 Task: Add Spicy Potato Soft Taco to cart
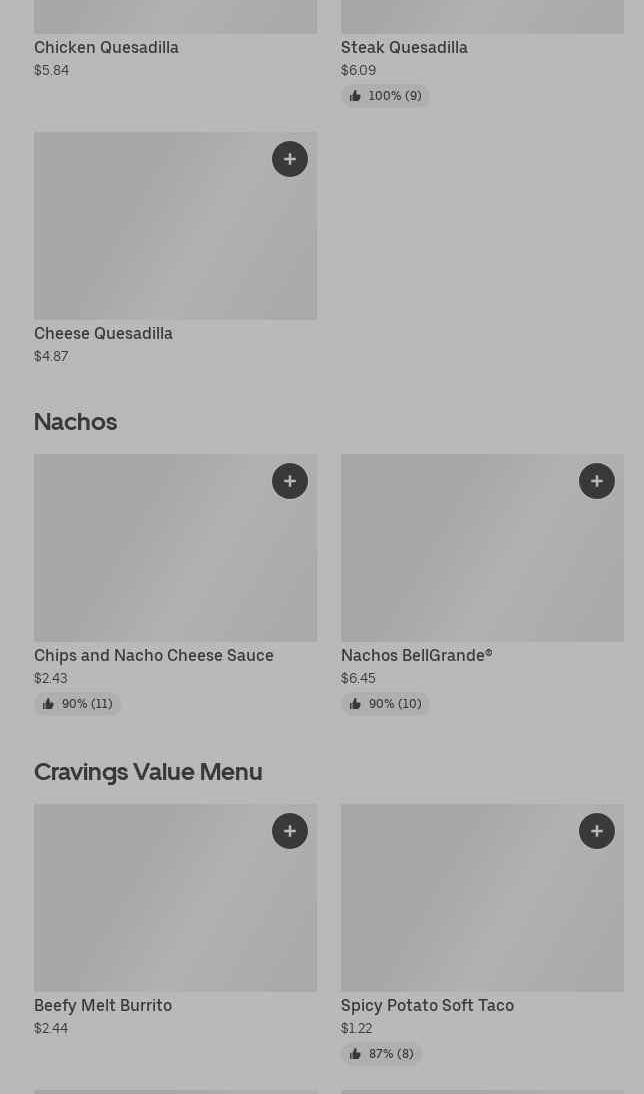597,831
